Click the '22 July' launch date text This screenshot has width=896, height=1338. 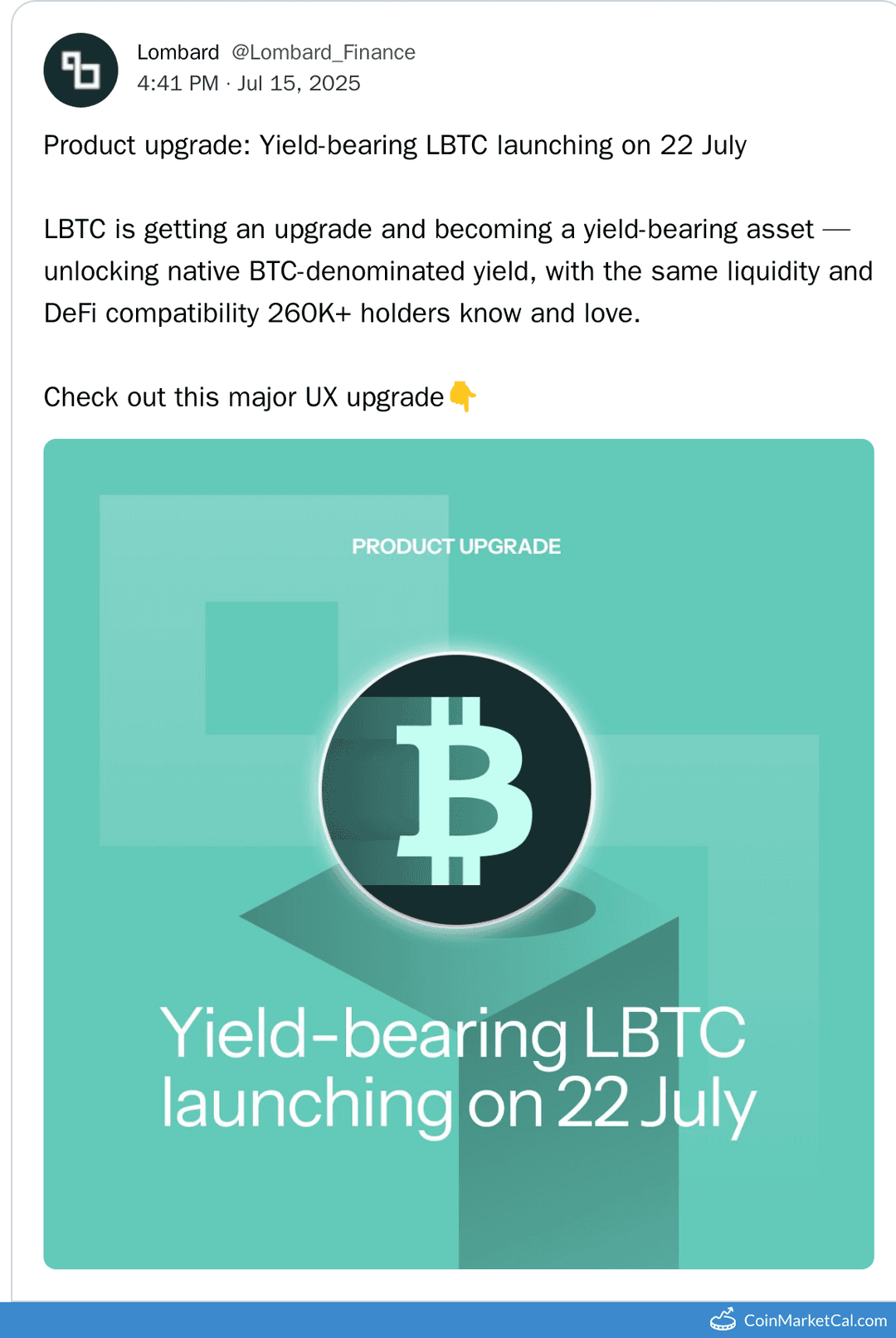(655, 1103)
